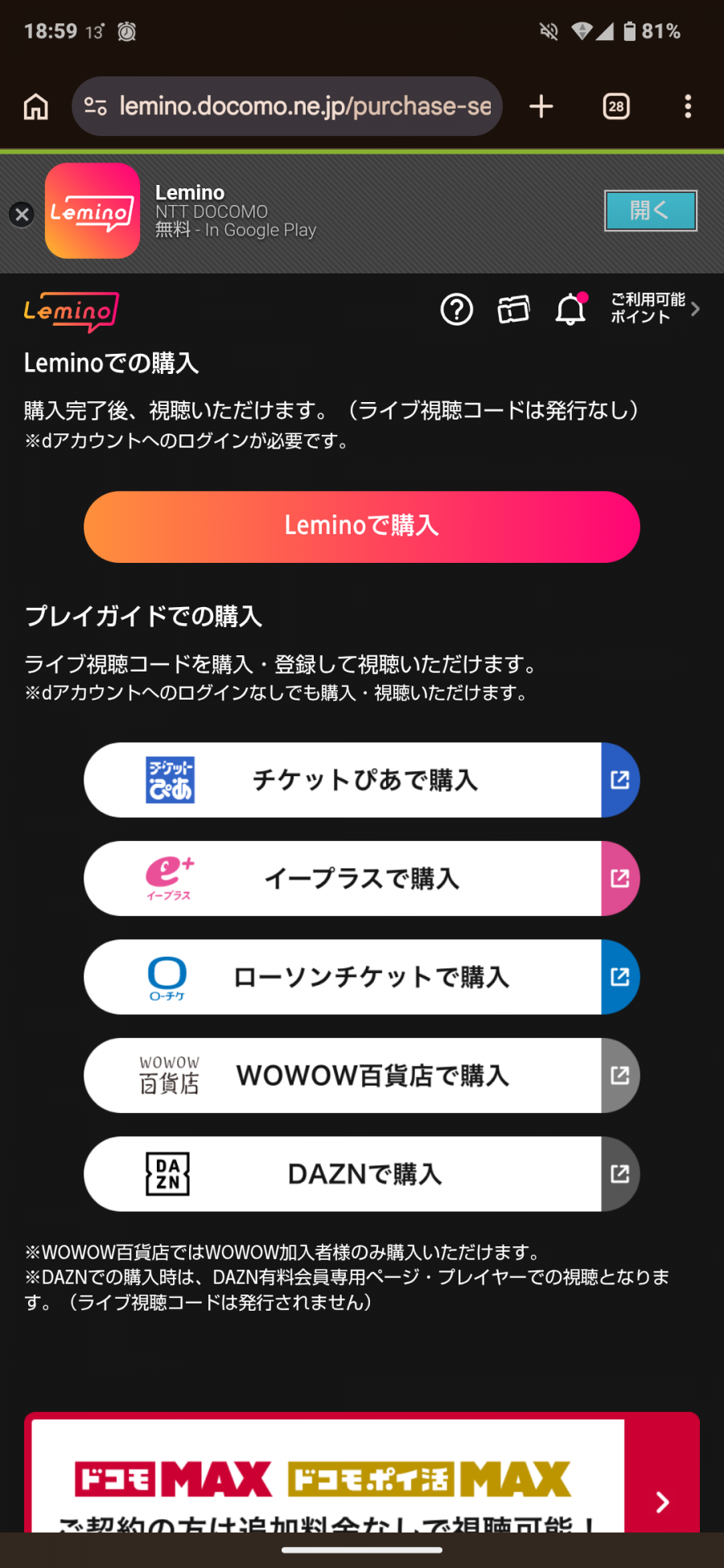Open the ticket icon in header

point(513,310)
